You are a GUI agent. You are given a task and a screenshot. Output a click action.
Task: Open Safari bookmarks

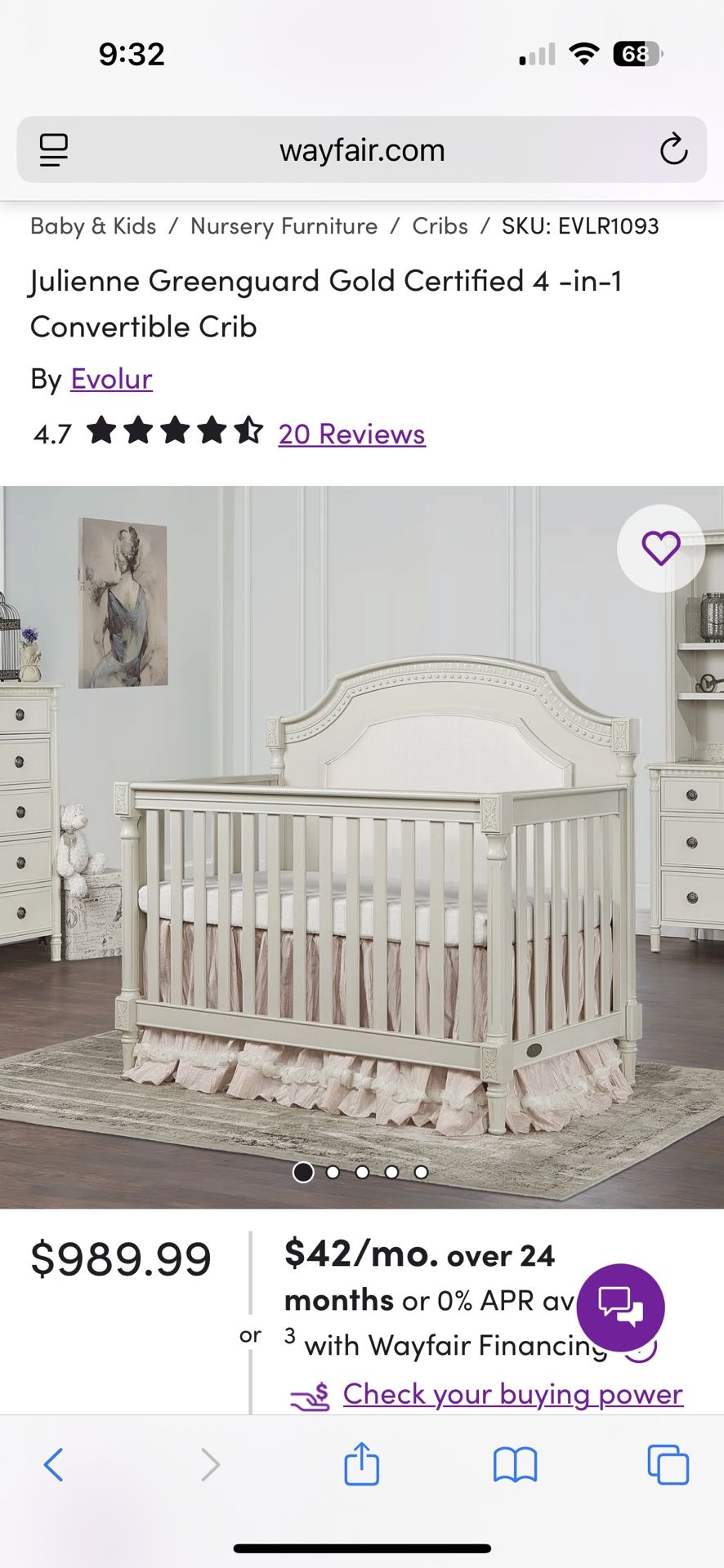(515, 1464)
